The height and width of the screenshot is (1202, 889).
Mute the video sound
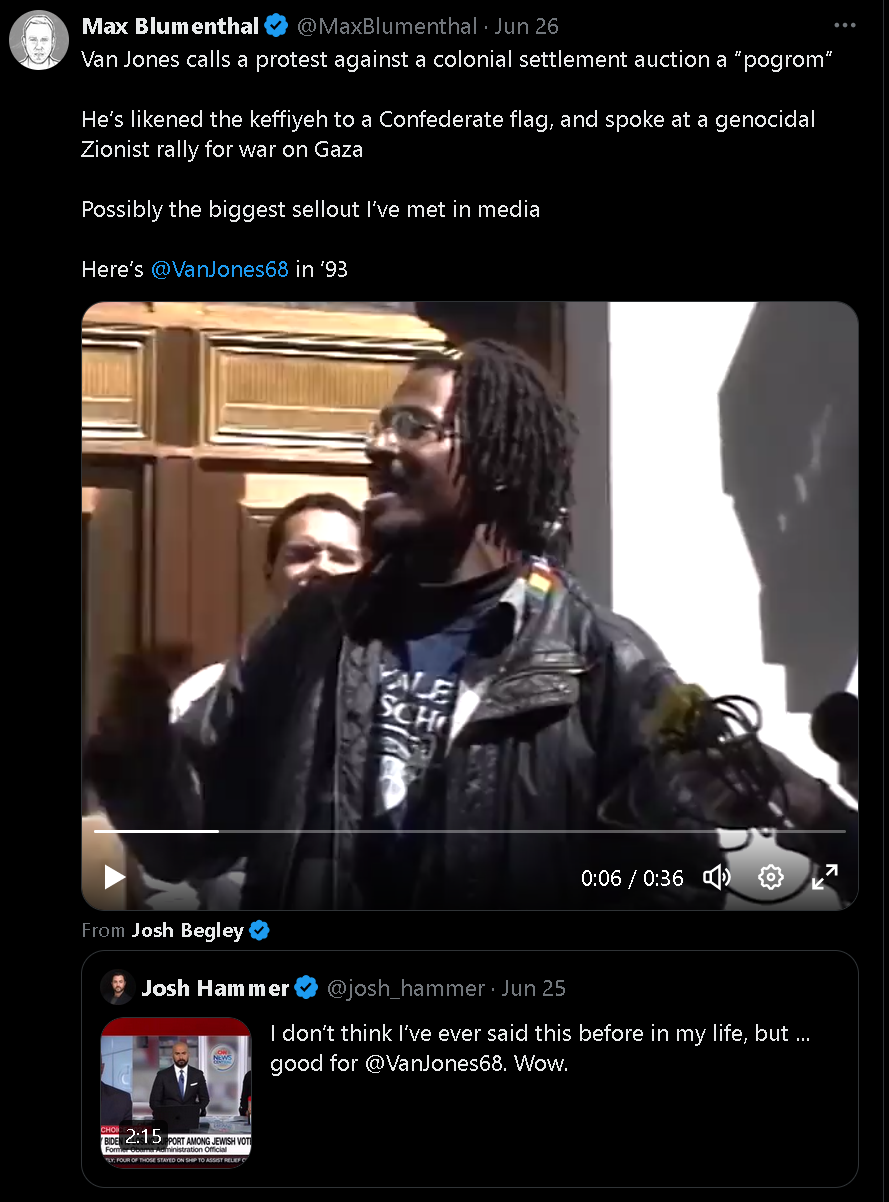[x=716, y=878]
